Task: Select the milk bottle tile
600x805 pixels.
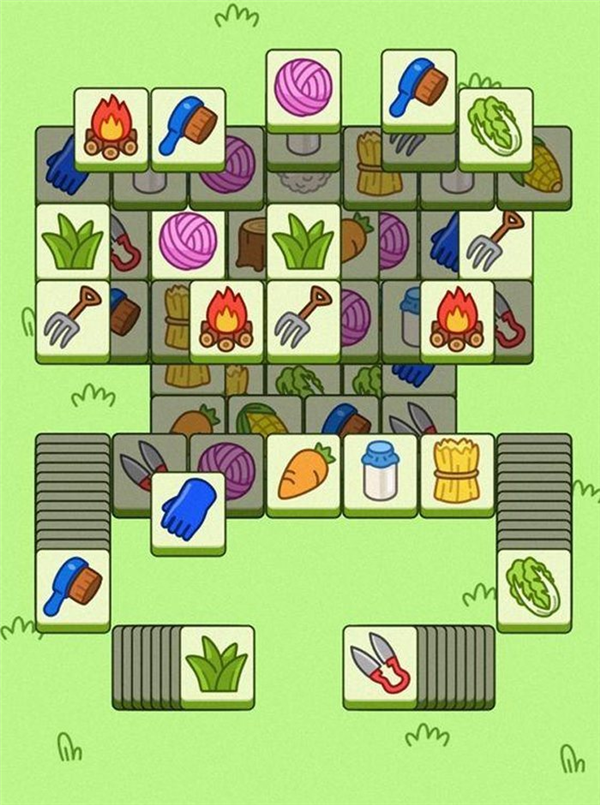Action: [380, 473]
